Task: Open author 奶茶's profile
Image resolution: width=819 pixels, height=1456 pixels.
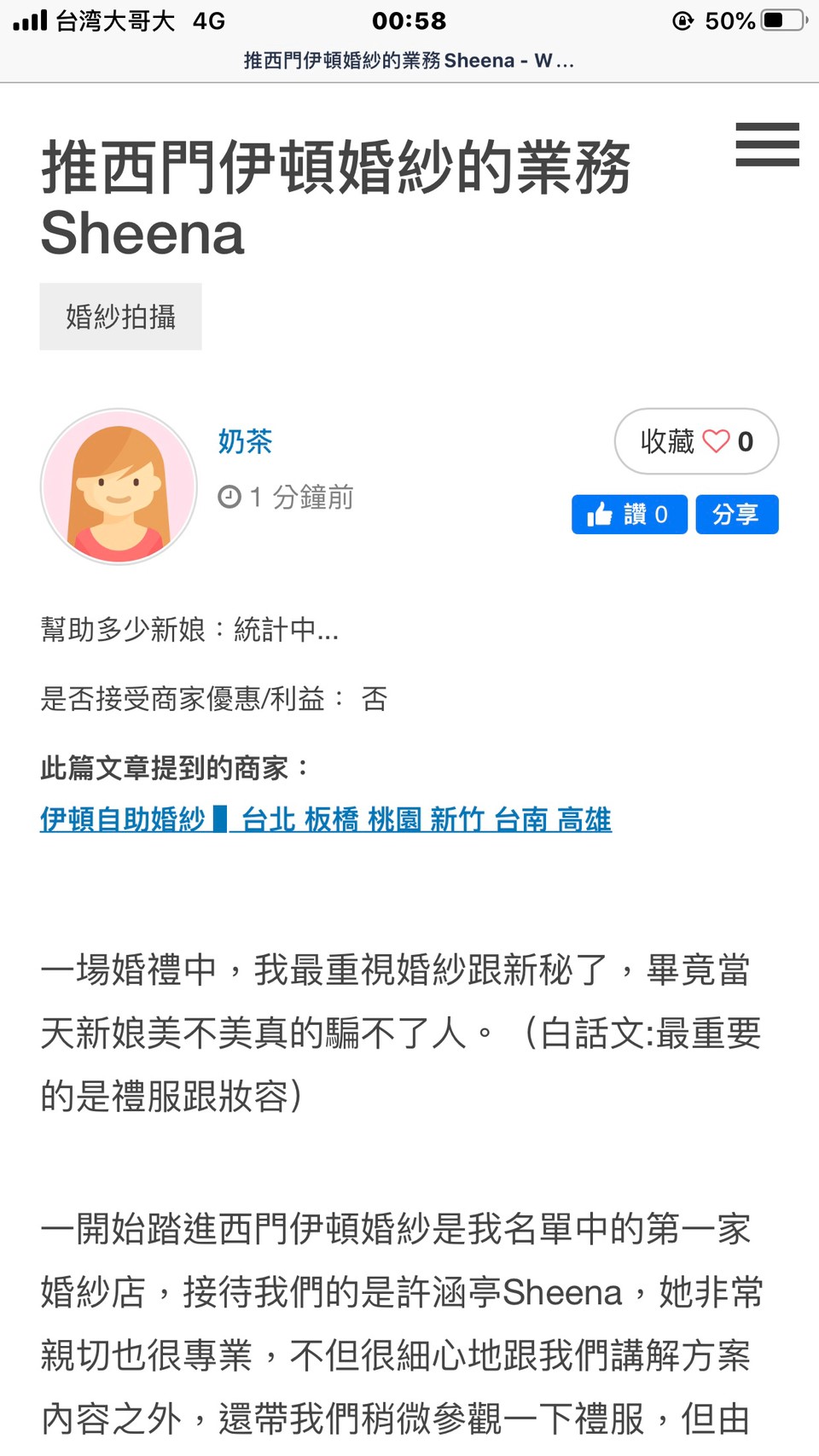Action: click(x=245, y=441)
